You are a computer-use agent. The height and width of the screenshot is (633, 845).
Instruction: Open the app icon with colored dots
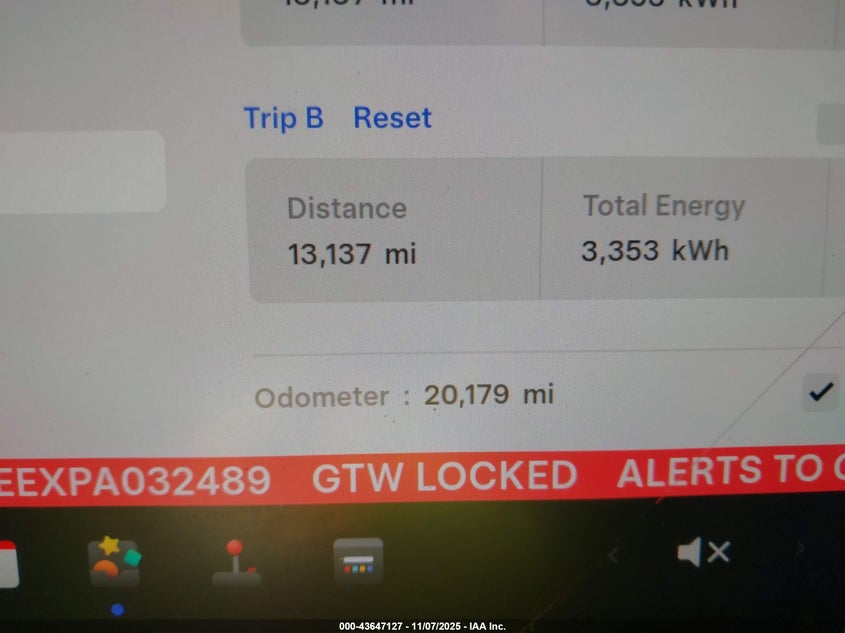tap(357, 562)
